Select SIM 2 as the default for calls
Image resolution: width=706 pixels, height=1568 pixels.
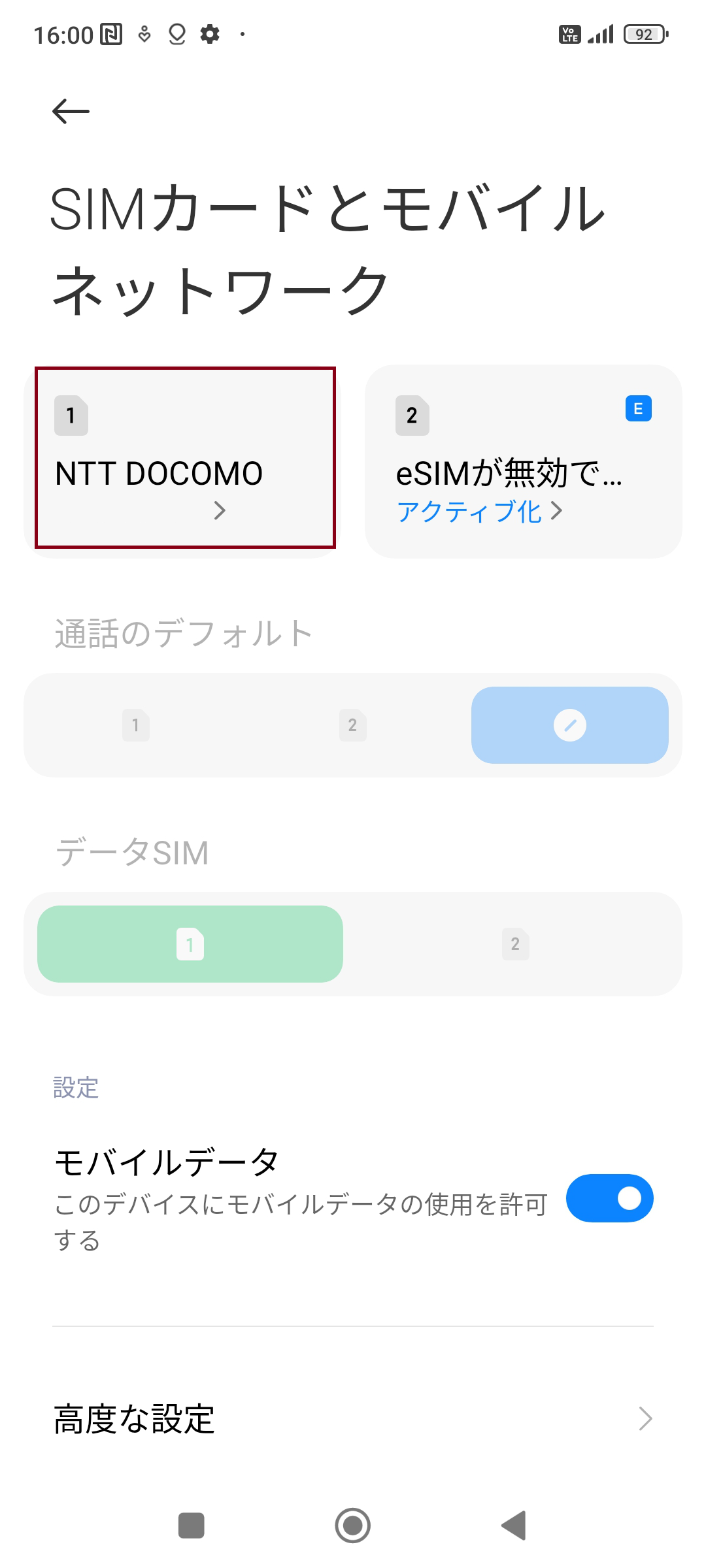pyautogui.click(x=353, y=725)
